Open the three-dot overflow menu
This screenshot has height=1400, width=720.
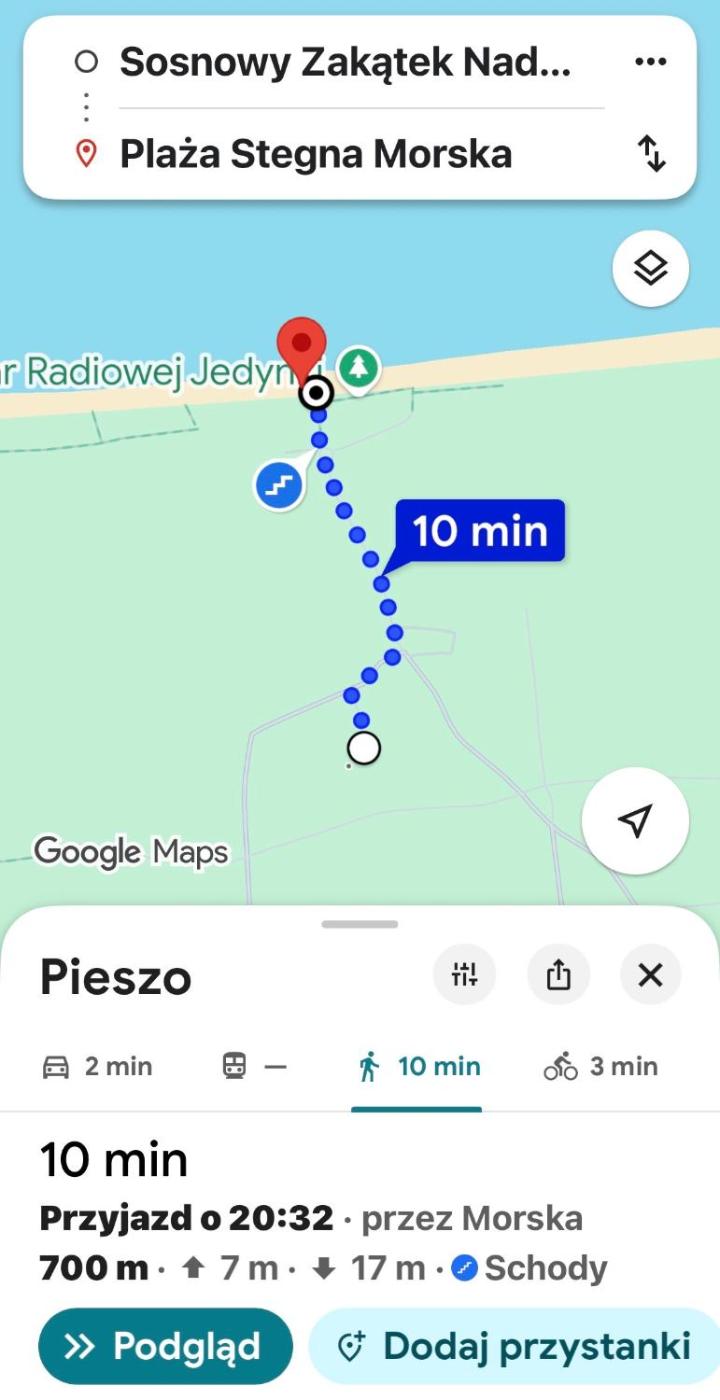pos(650,62)
